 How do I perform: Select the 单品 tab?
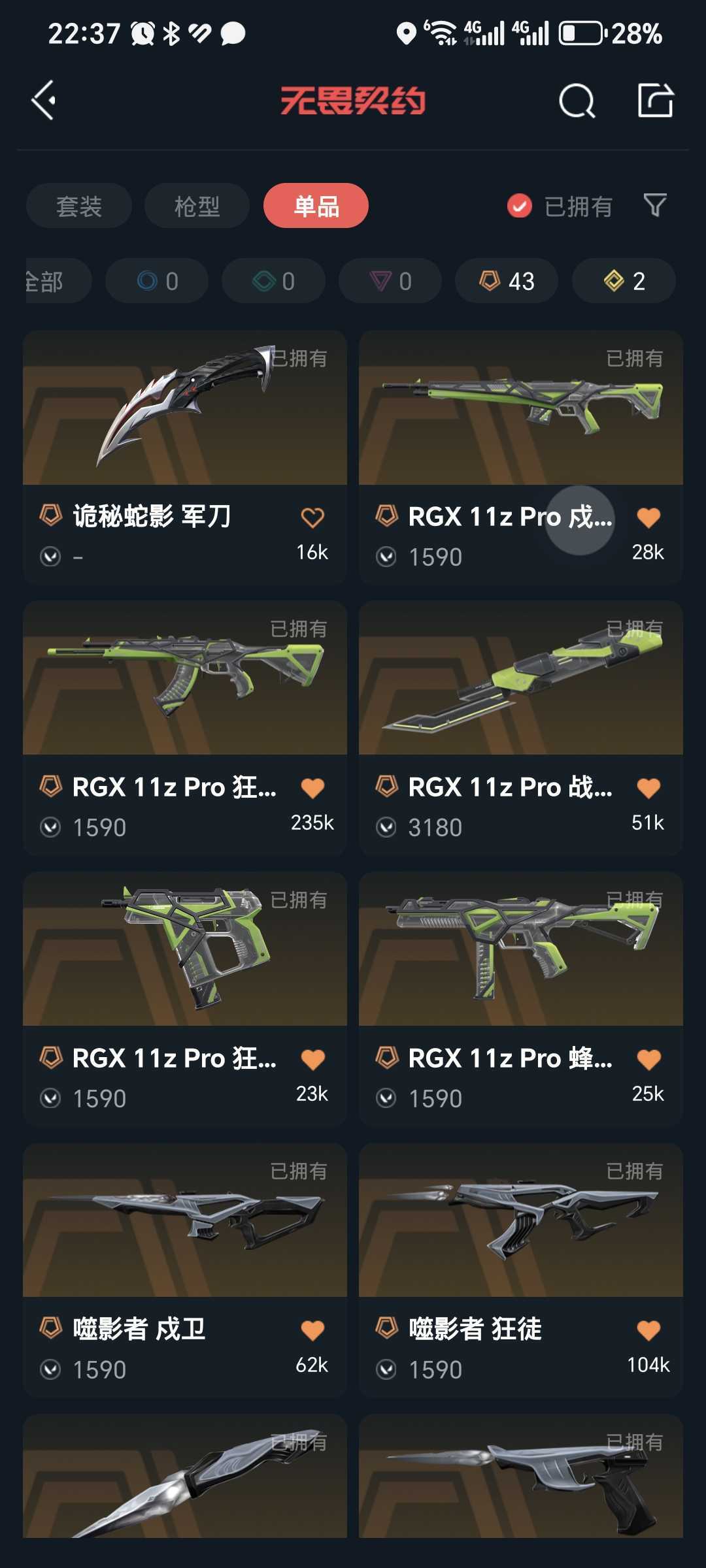tap(316, 206)
